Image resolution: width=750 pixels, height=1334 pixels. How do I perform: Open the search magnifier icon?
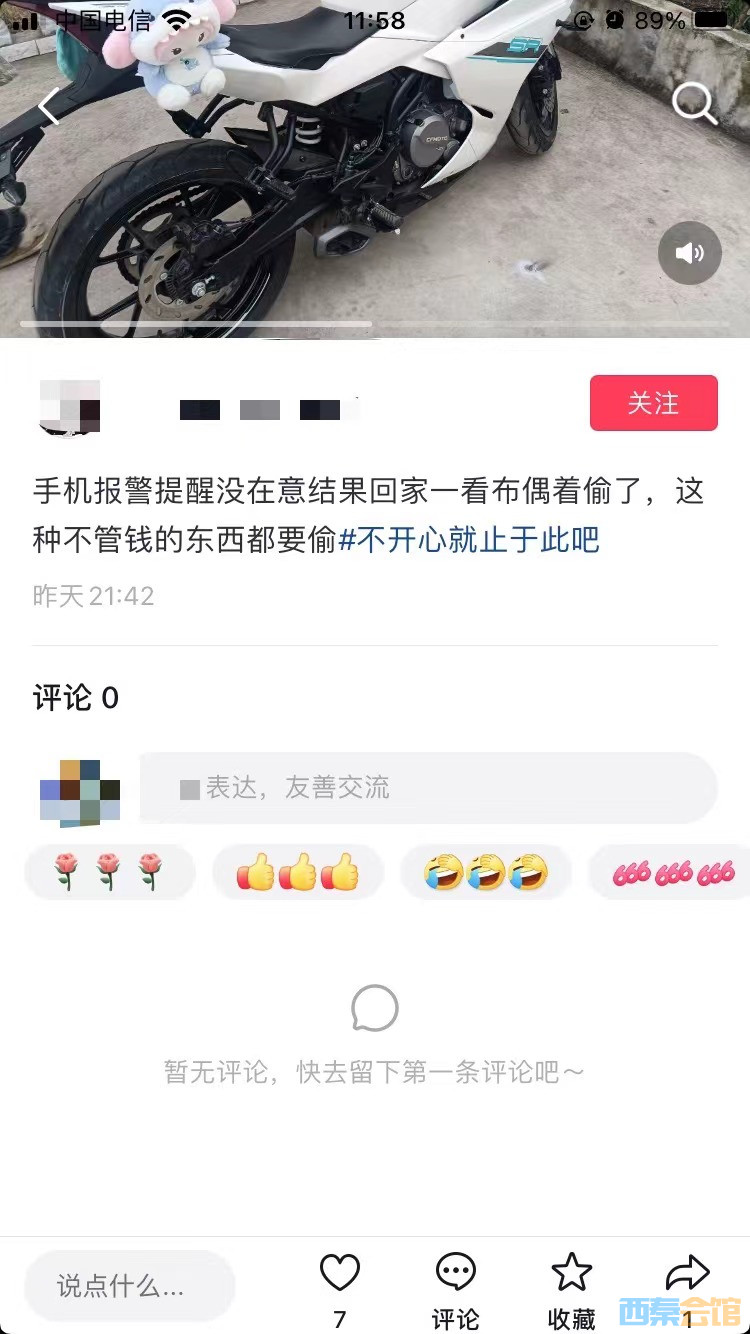[693, 103]
